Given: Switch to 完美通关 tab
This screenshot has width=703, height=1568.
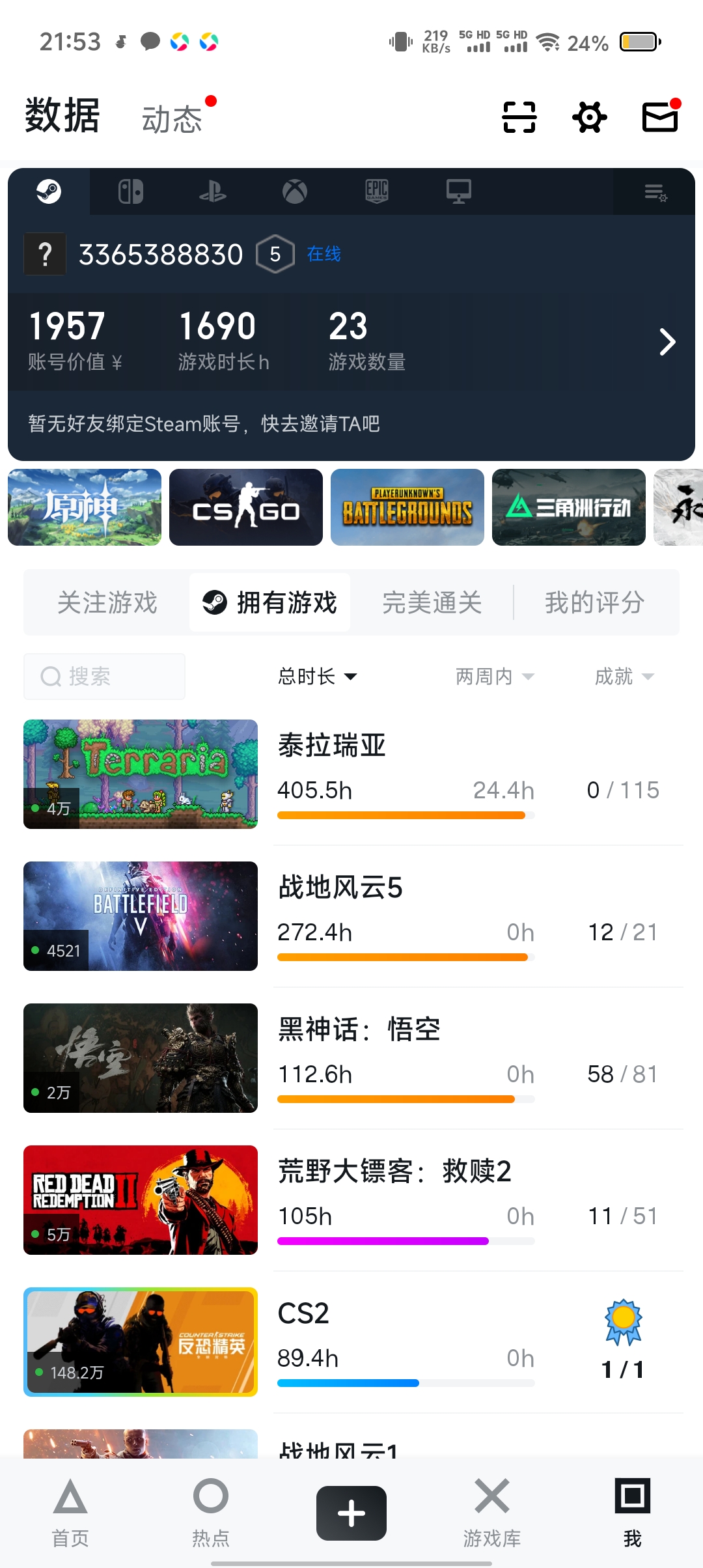Looking at the screenshot, I should click(x=432, y=602).
